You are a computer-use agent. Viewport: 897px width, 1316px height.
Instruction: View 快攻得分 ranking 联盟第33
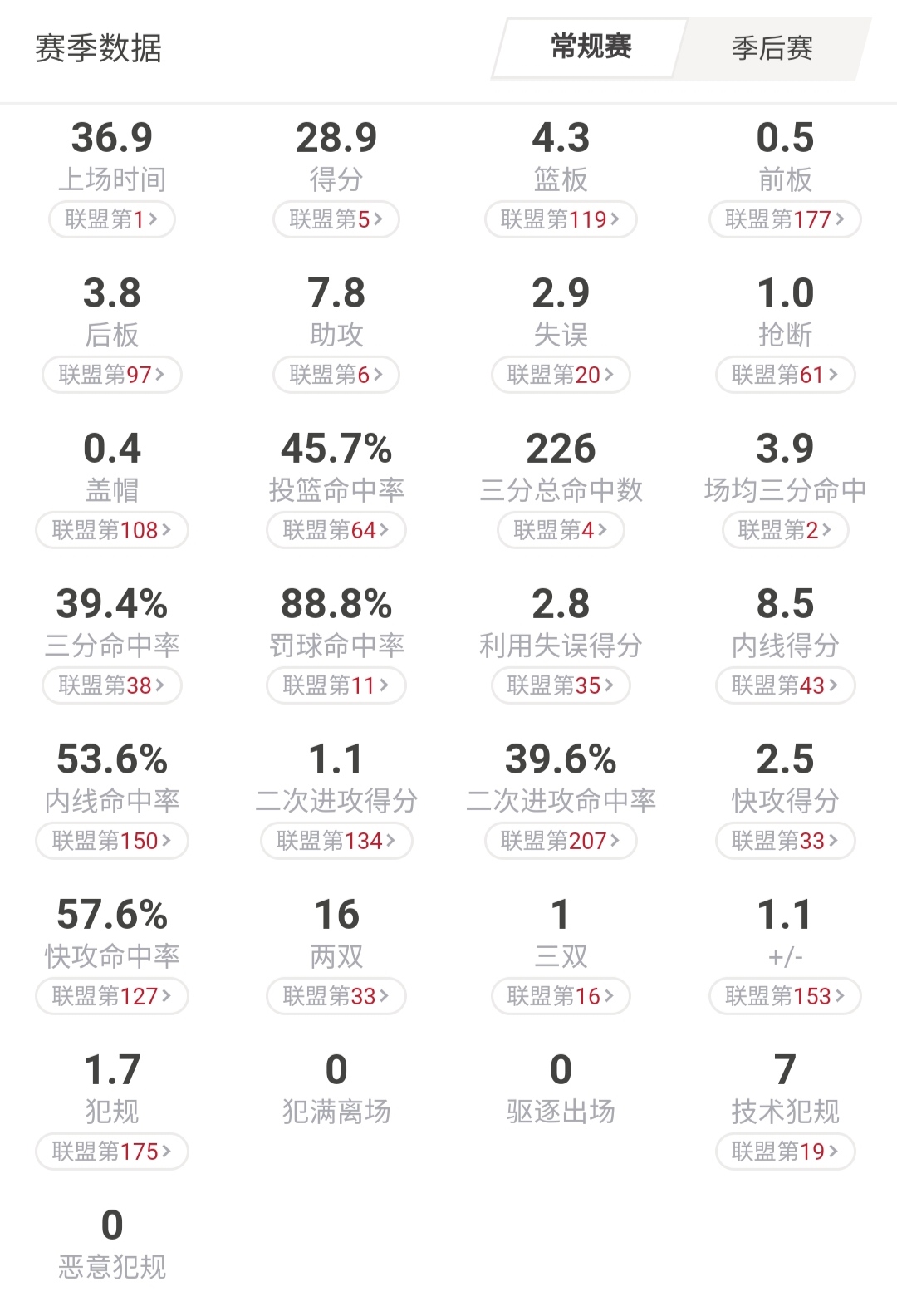pos(785,841)
